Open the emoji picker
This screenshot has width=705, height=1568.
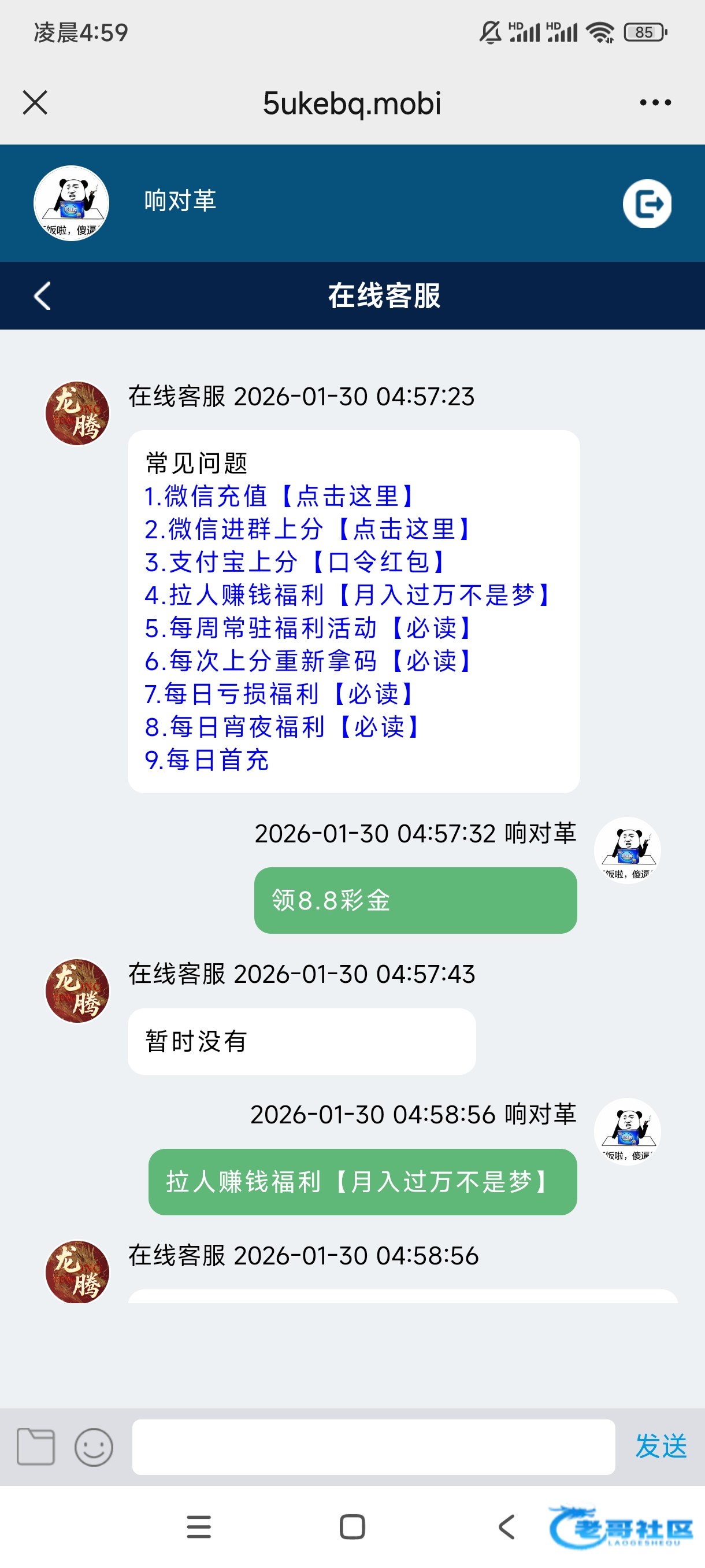click(94, 1446)
